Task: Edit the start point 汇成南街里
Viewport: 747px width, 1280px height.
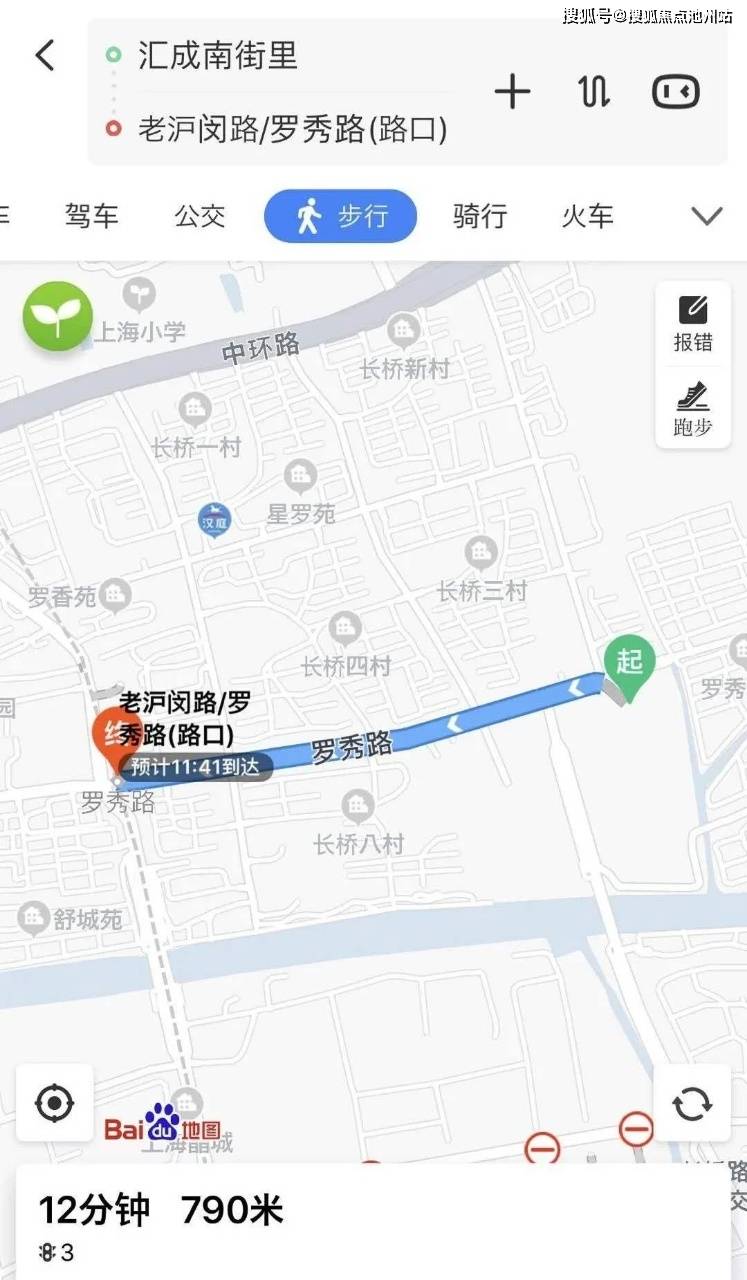Action: 218,55
